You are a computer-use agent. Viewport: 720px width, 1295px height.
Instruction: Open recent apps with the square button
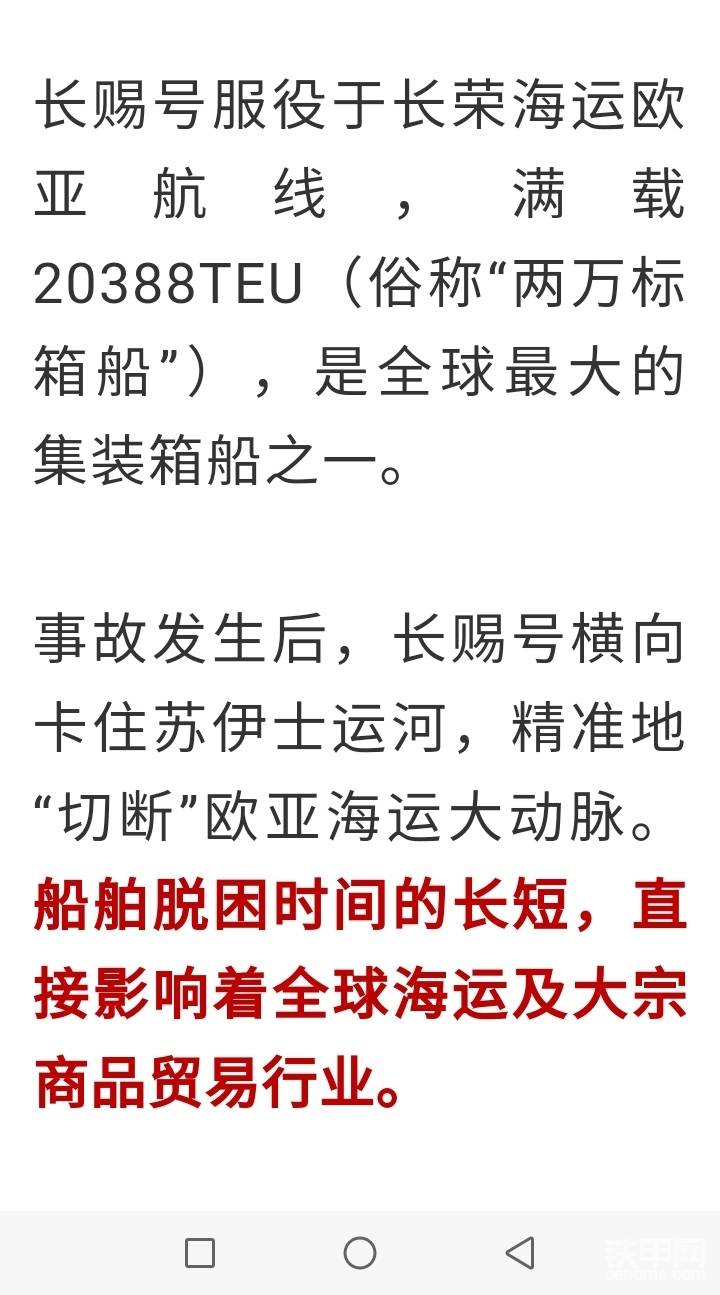click(x=200, y=1252)
